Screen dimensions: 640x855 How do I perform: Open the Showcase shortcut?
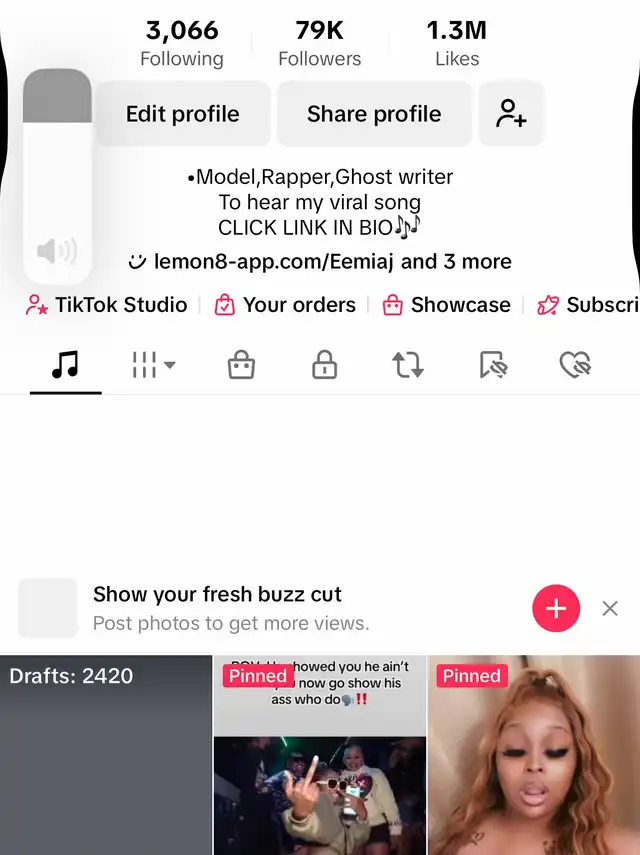tap(447, 305)
